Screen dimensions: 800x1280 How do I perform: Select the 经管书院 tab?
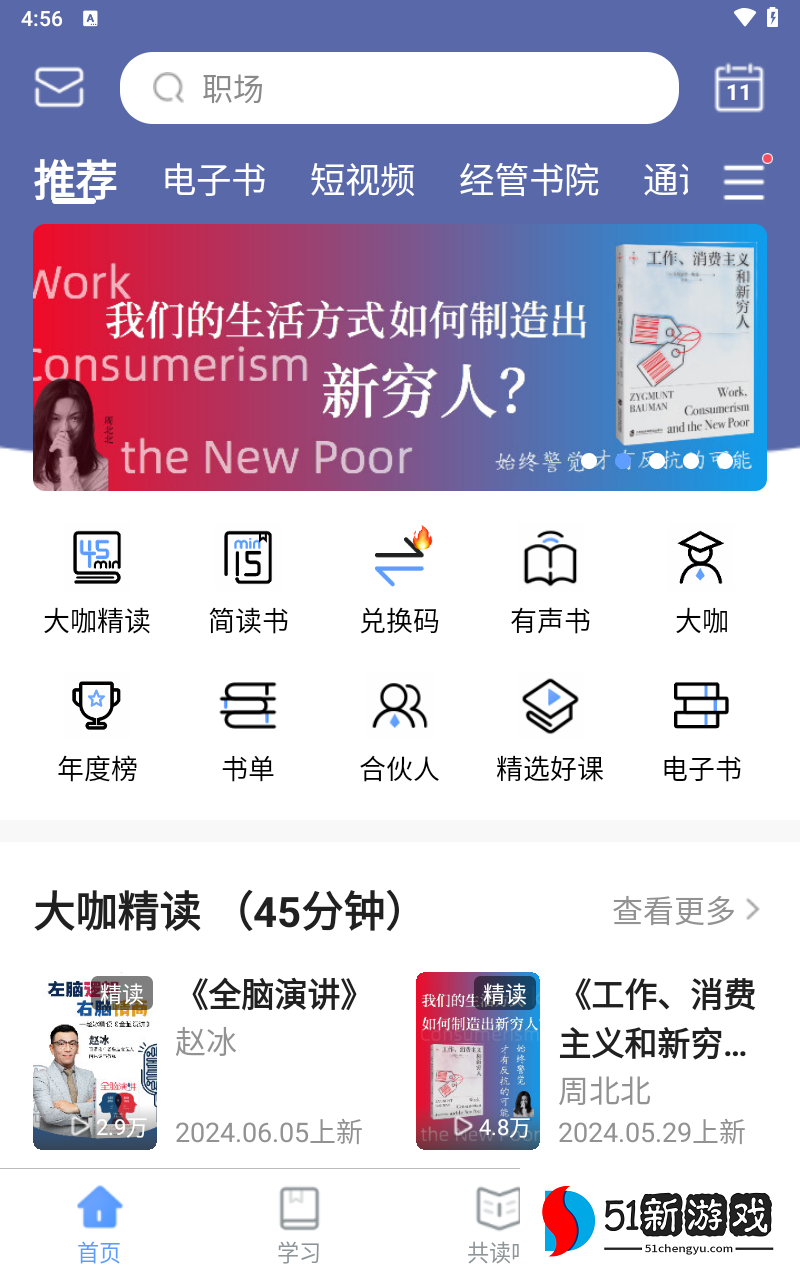pos(529,181)
